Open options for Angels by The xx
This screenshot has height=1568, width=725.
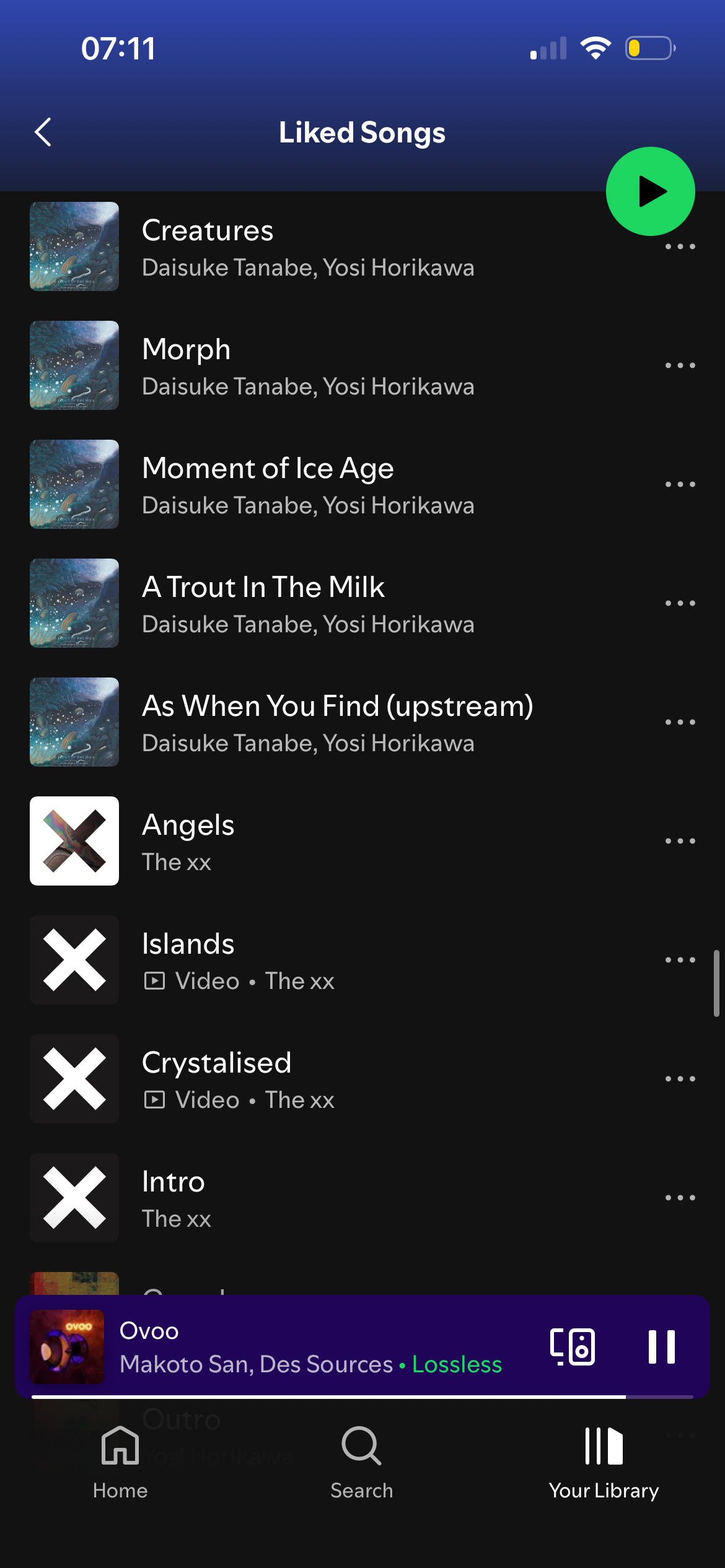tap(680, 842)
